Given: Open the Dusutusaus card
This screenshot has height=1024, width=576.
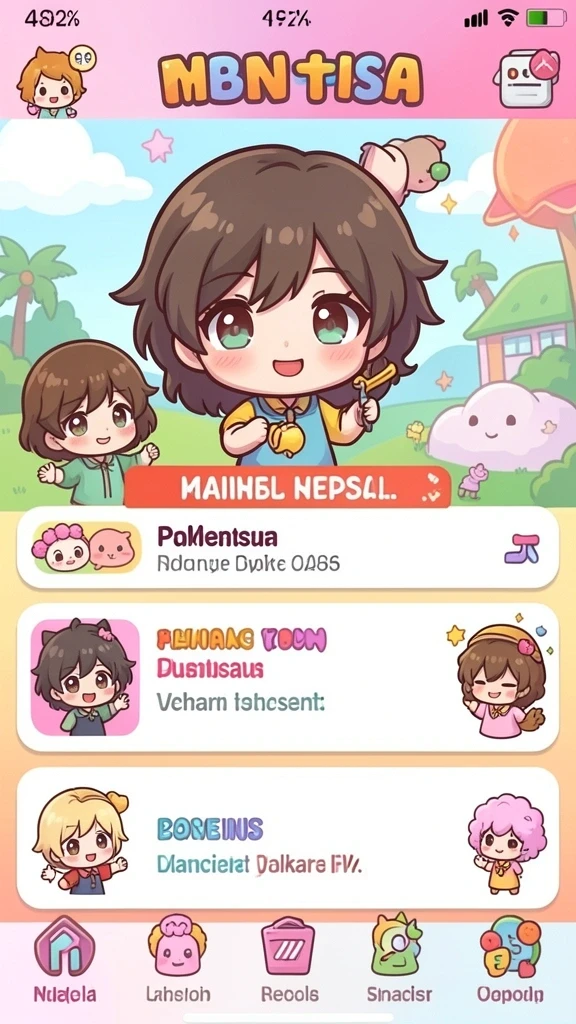Looking at the screenshot, I should (287, 678).
